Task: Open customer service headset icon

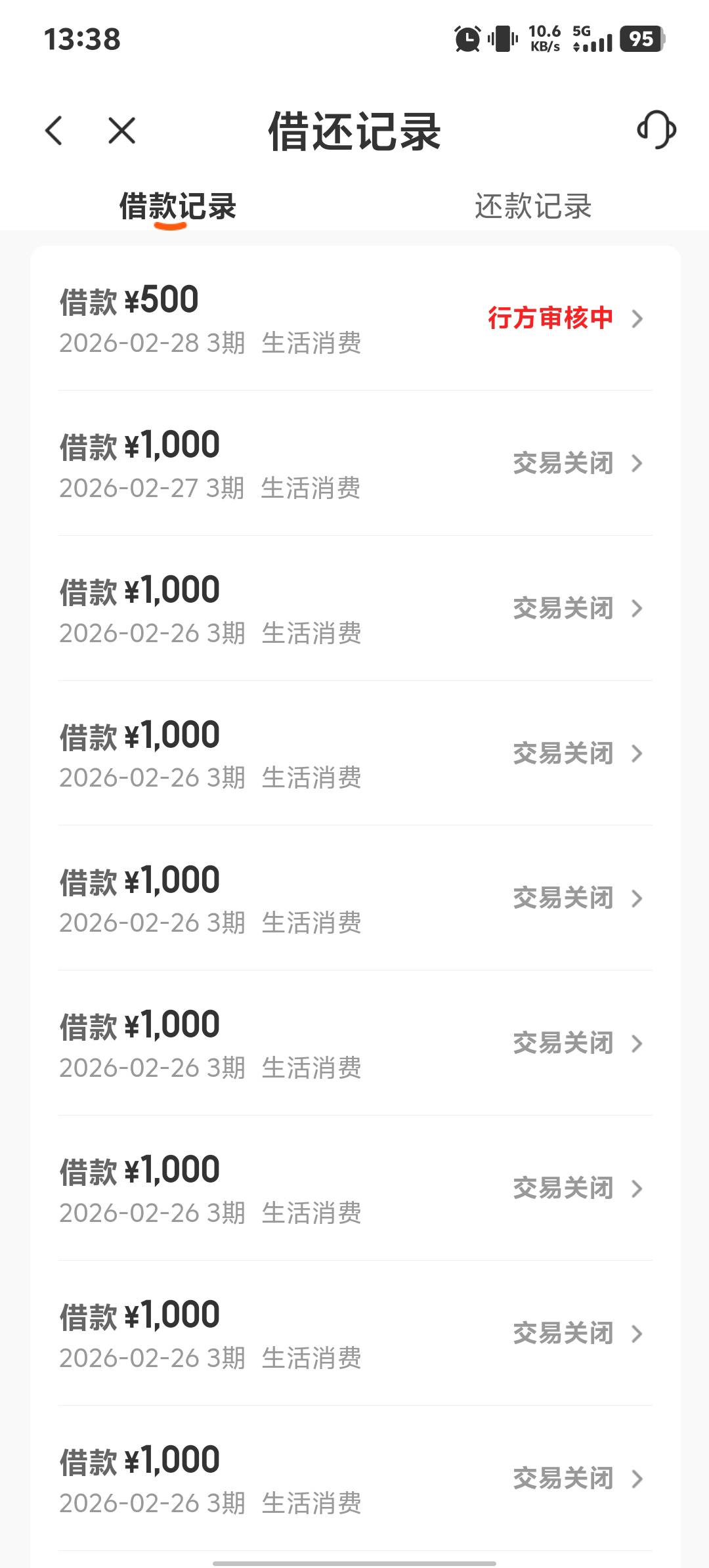Action: pos(656,130)
